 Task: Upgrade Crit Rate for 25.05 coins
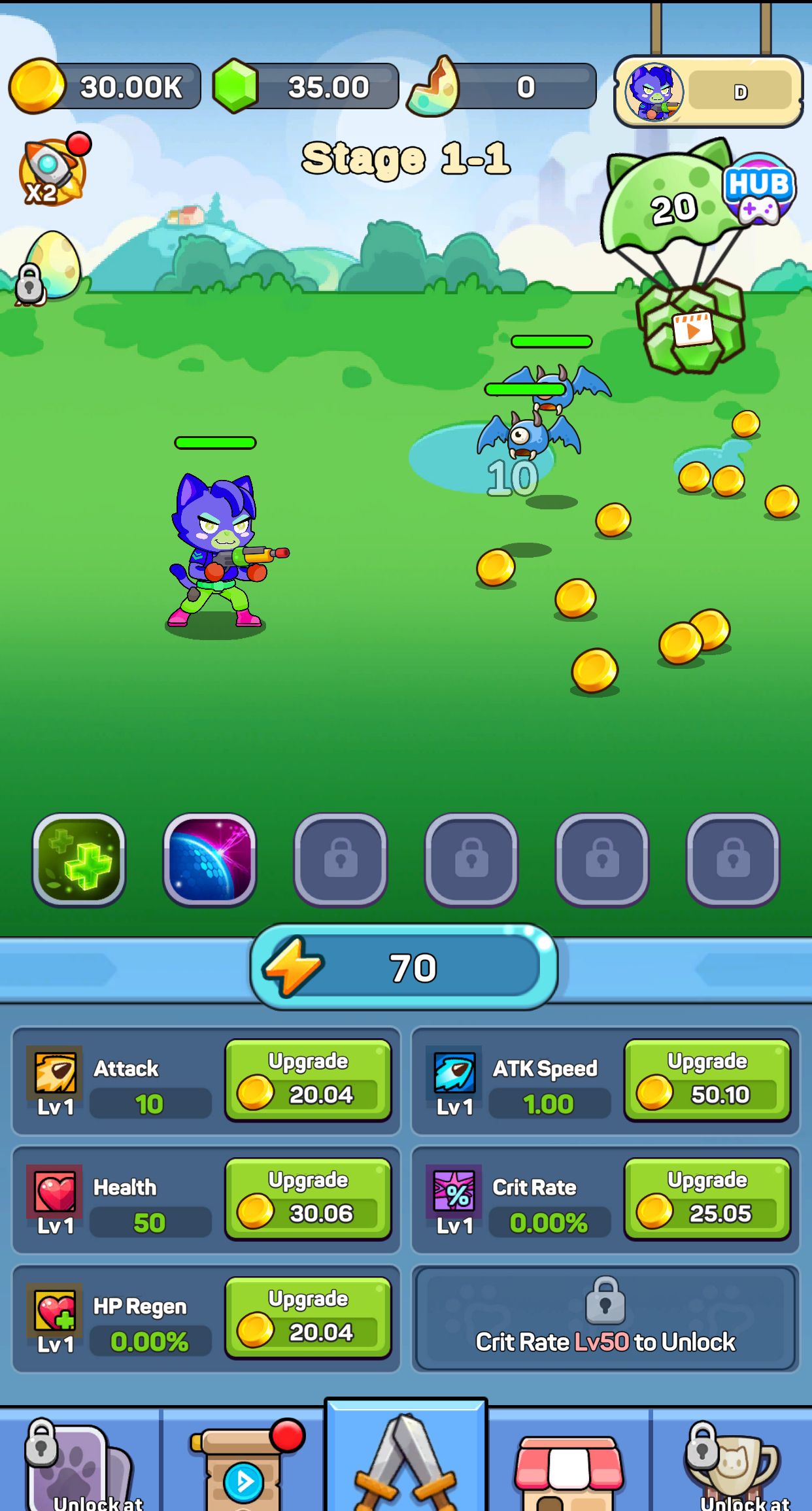pyautogui.click(x=707, y=1200)
